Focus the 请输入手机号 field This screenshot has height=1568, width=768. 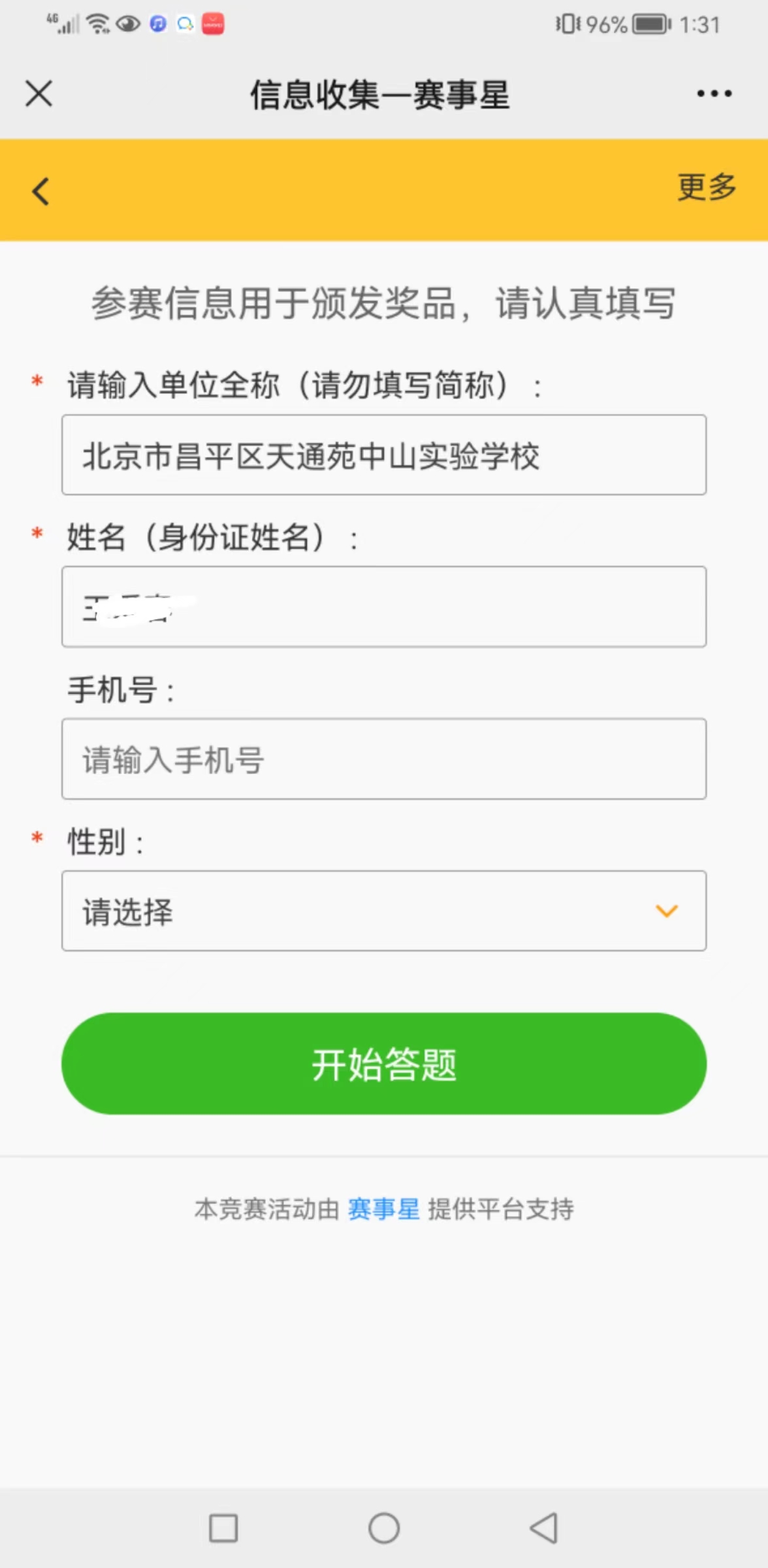[x=384, y=759]
